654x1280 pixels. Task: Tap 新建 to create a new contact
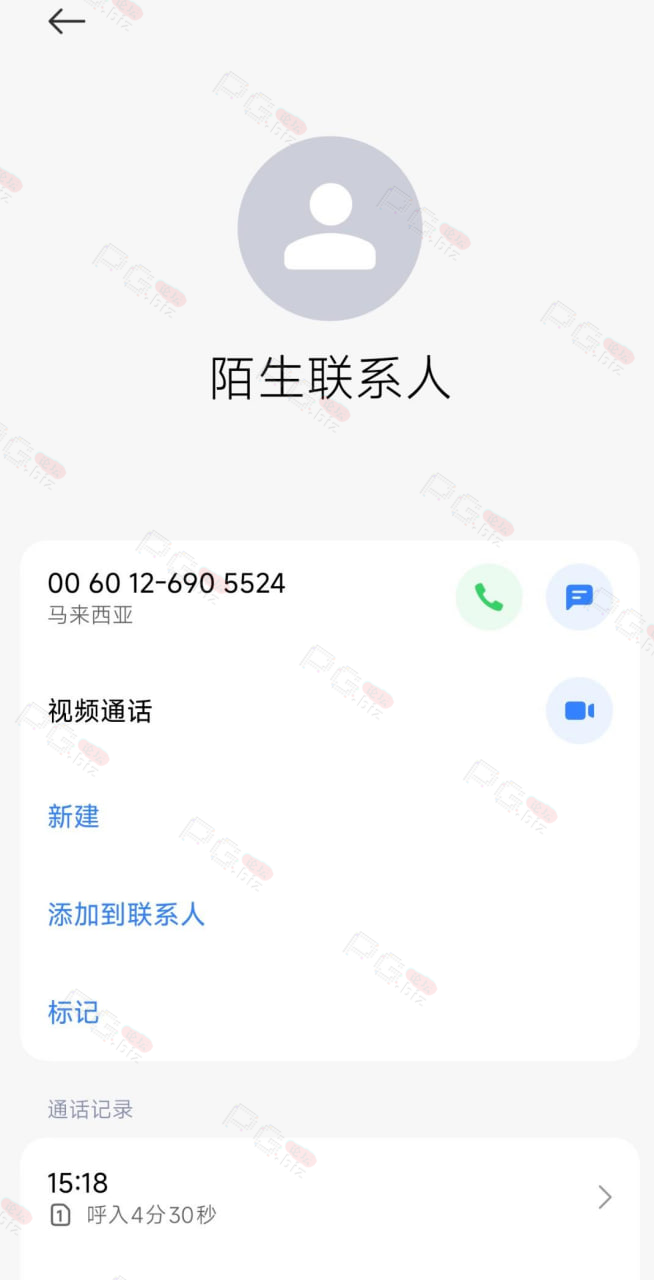coord(74,816)
